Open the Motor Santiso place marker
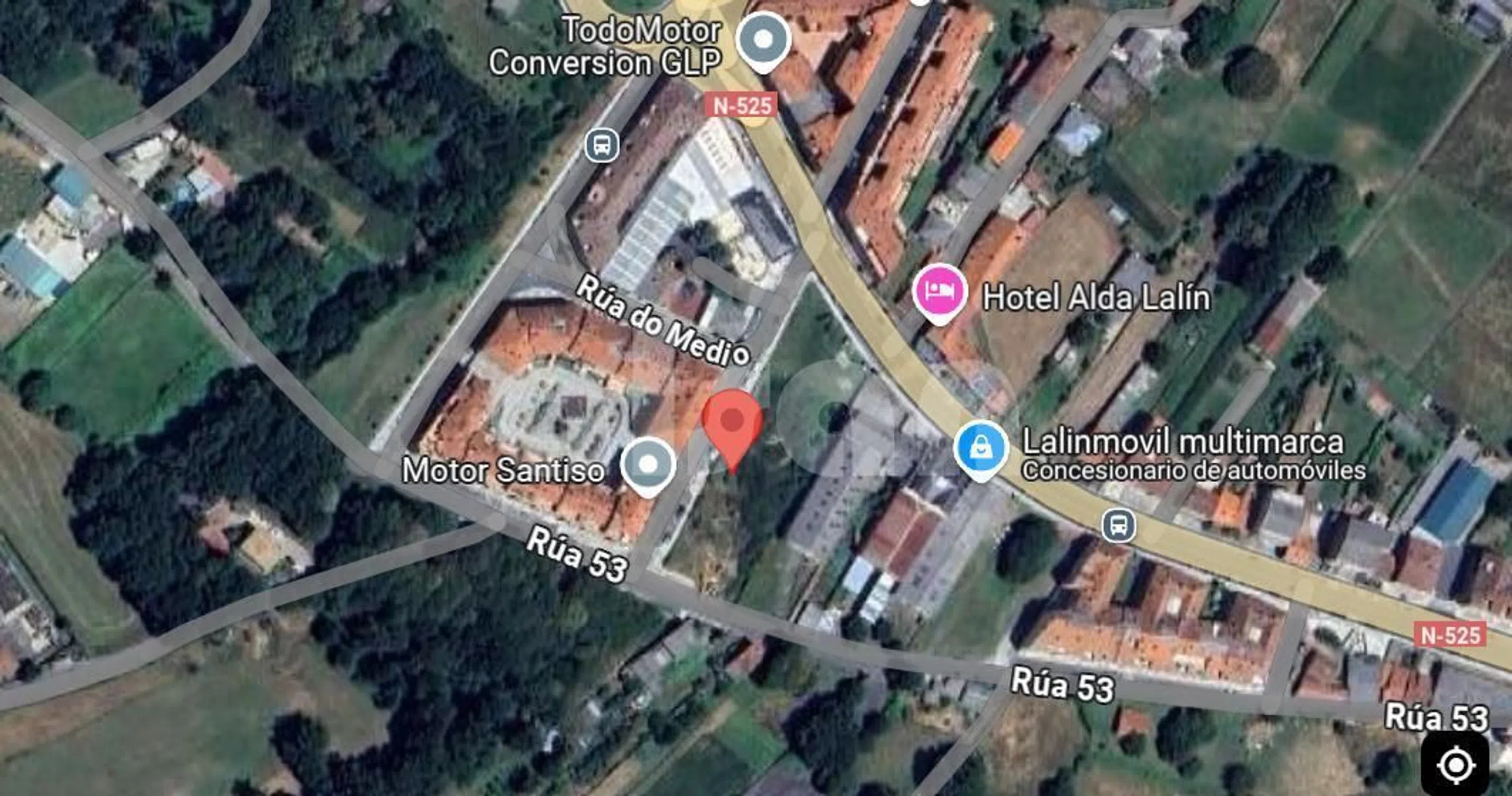The image size is (1512, 796). (648, 465)
